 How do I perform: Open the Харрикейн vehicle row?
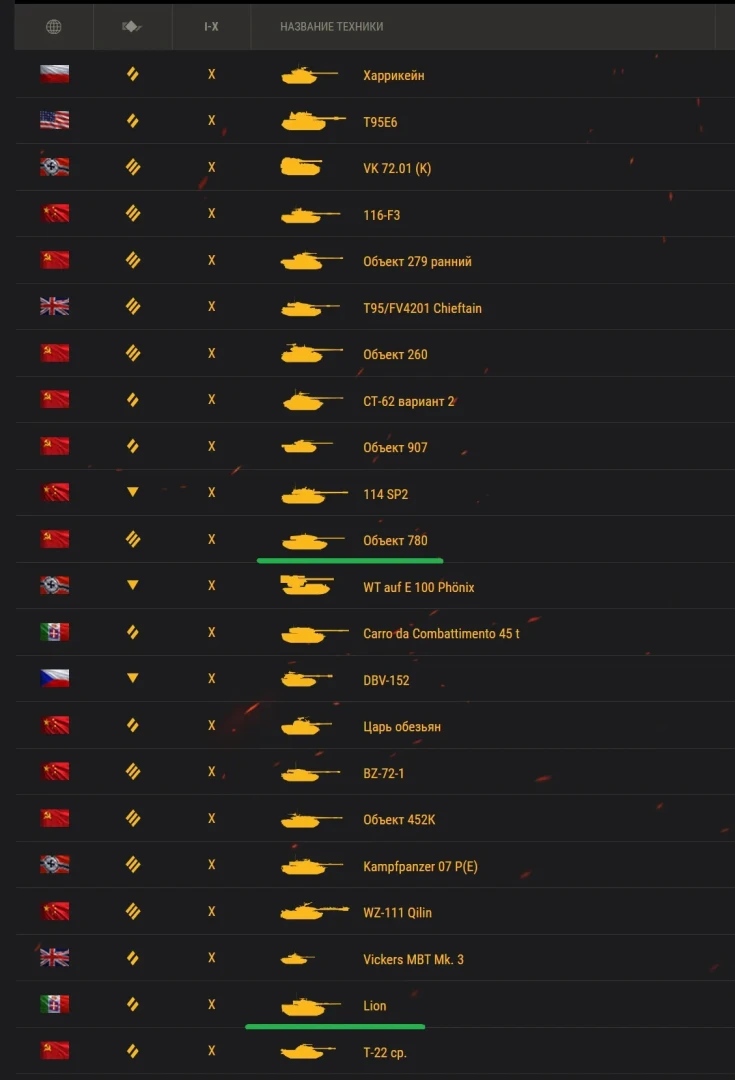[x=393, y=75]
